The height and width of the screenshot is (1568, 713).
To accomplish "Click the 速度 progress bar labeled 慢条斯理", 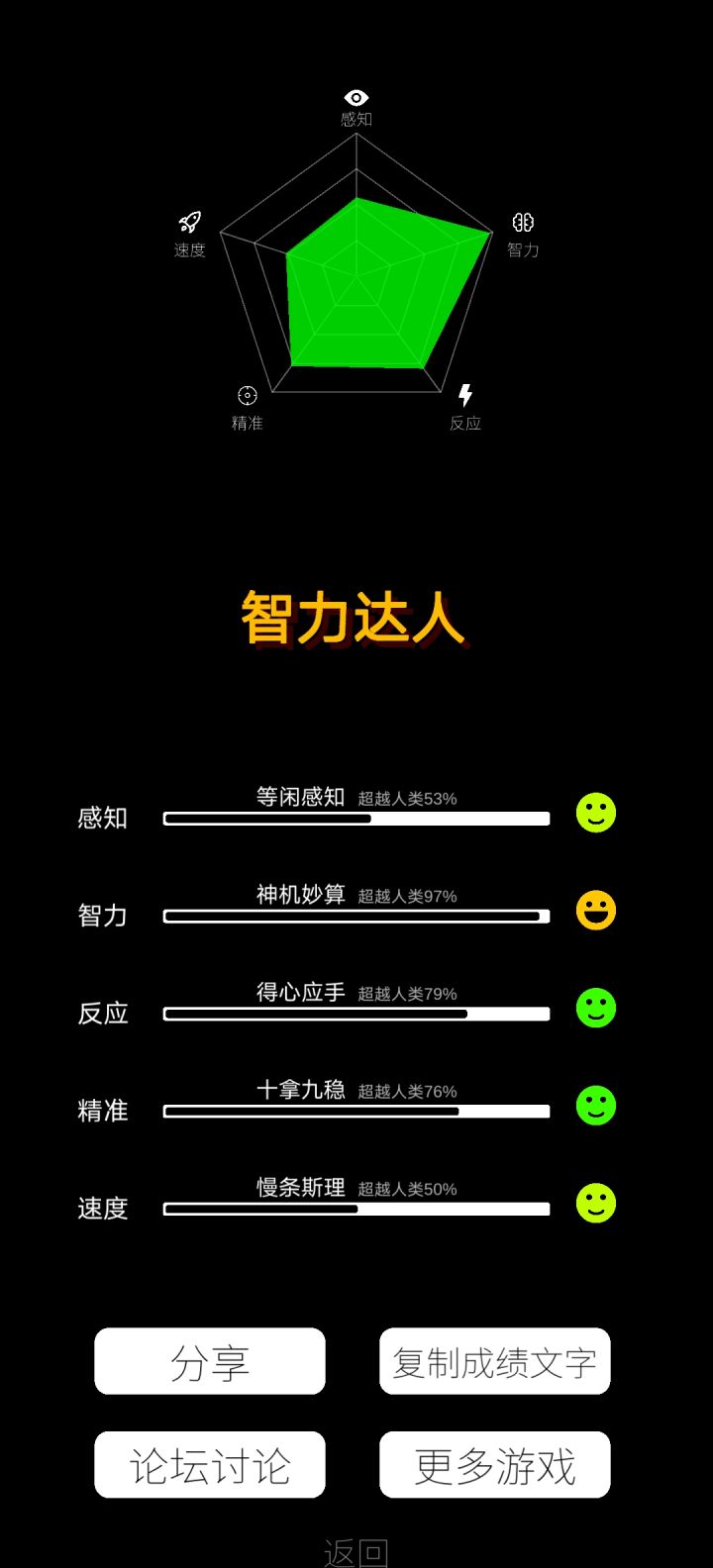I will pos(356,1209).
